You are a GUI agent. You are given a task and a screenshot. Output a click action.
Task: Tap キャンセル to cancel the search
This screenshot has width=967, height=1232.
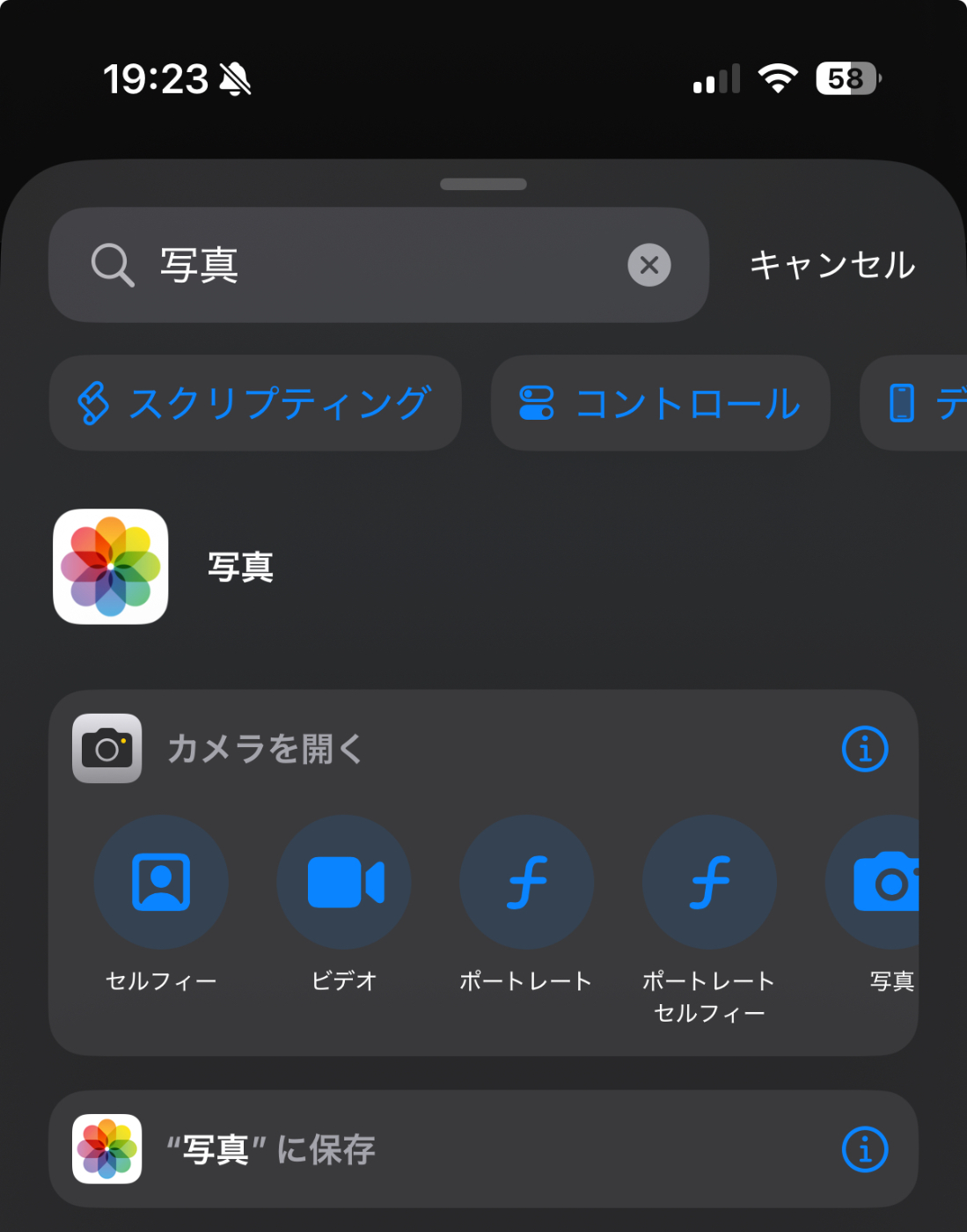click(x=831, y=265)
